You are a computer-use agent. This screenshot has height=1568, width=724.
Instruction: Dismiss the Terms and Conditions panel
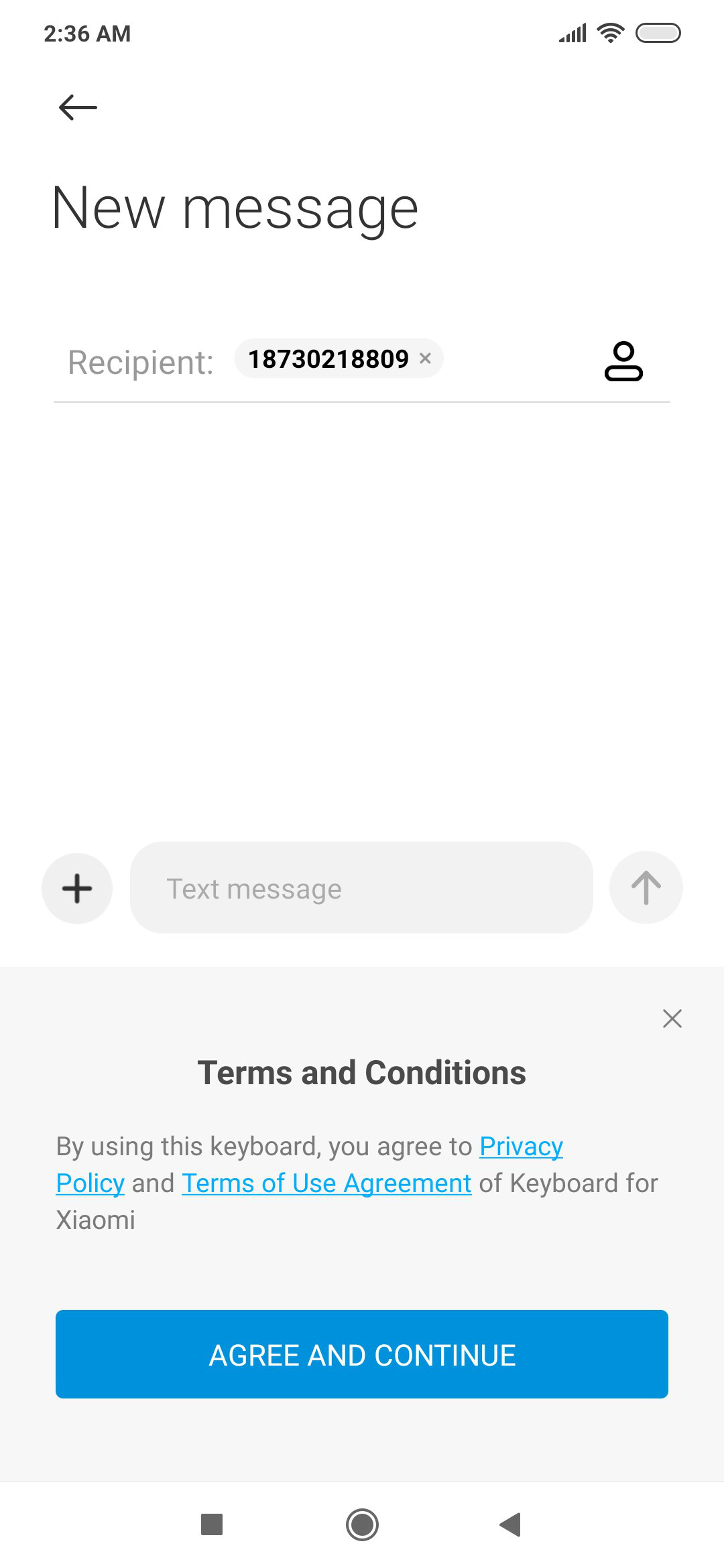pyautogui.click(x=672, y=1019)
